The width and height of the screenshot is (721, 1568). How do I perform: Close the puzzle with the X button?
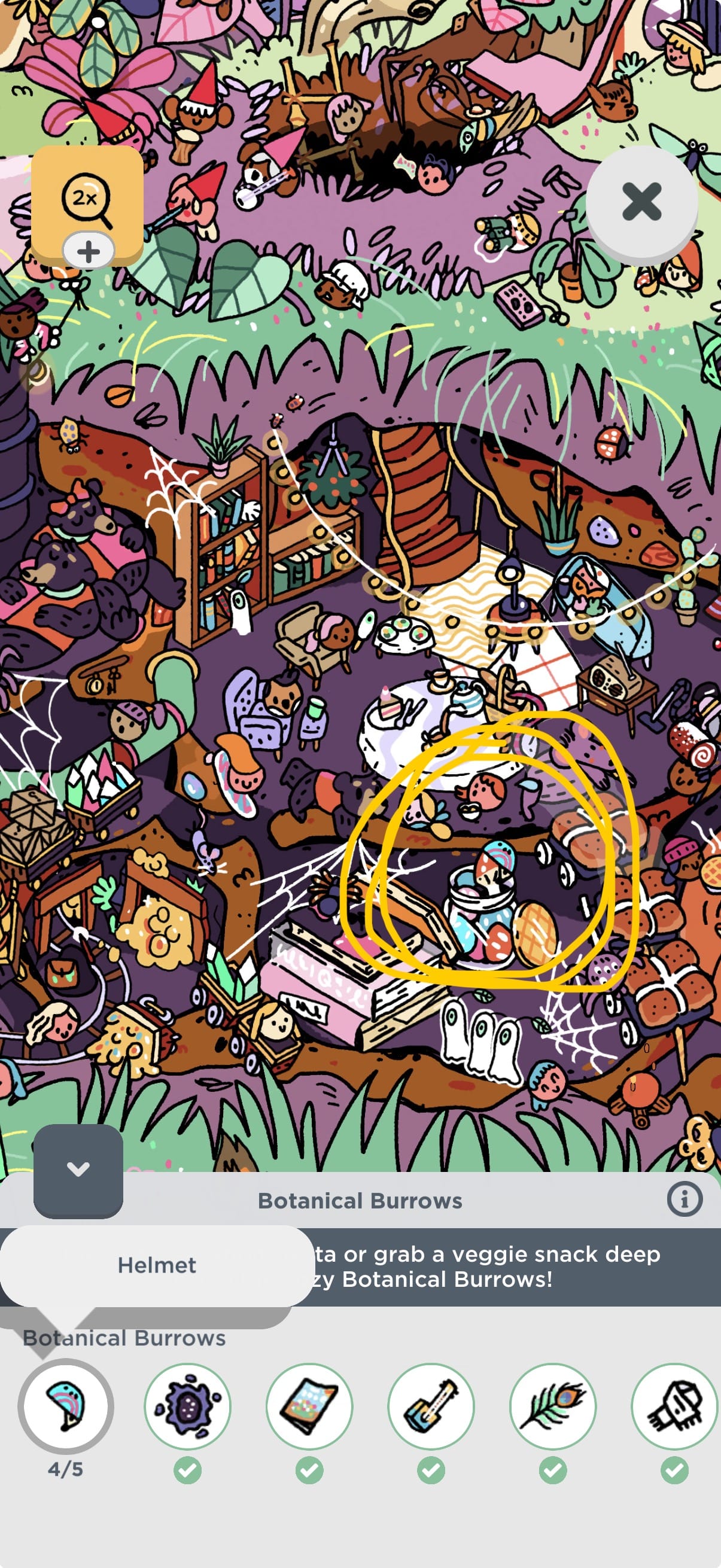pyautogui.click(x=642, y=202)
